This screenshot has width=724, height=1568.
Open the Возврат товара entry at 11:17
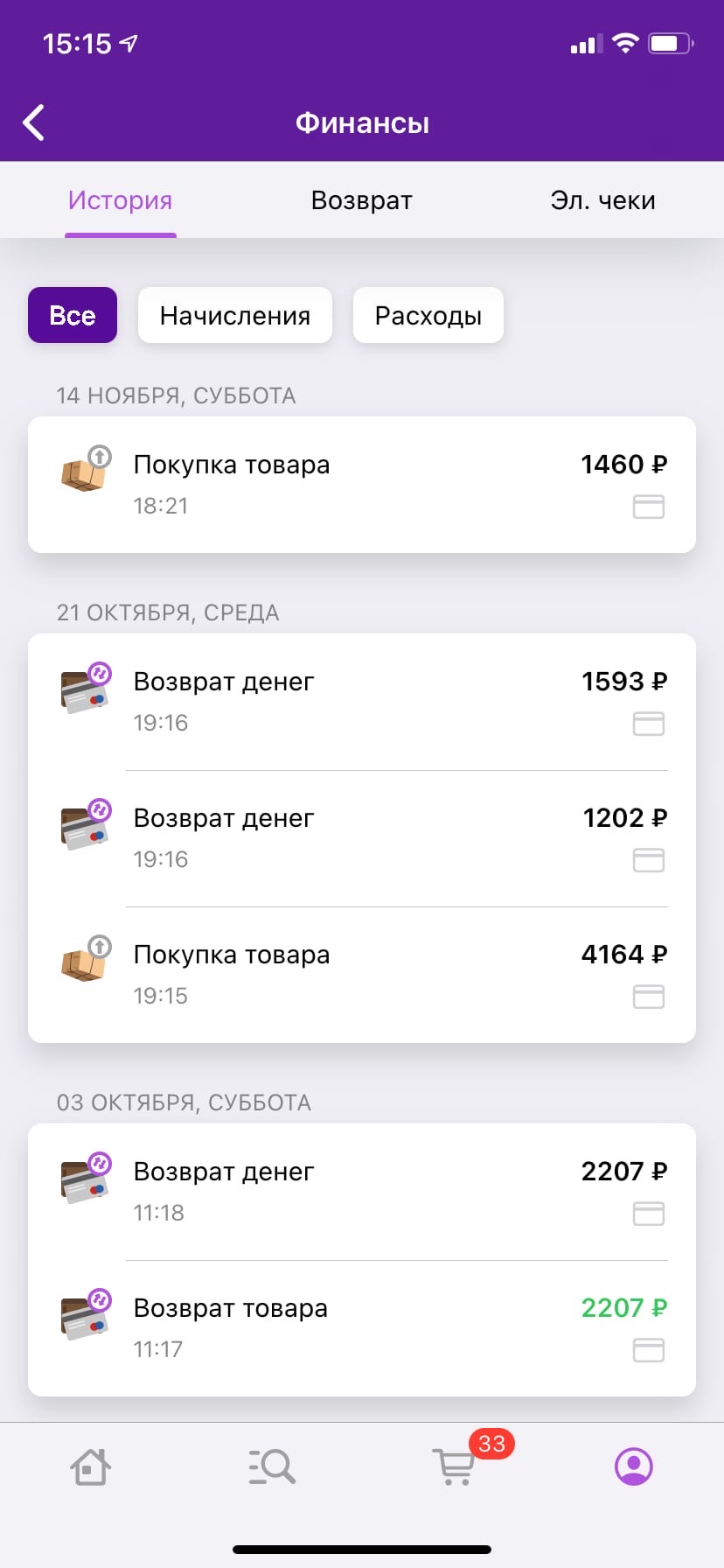coord(362,1328)
